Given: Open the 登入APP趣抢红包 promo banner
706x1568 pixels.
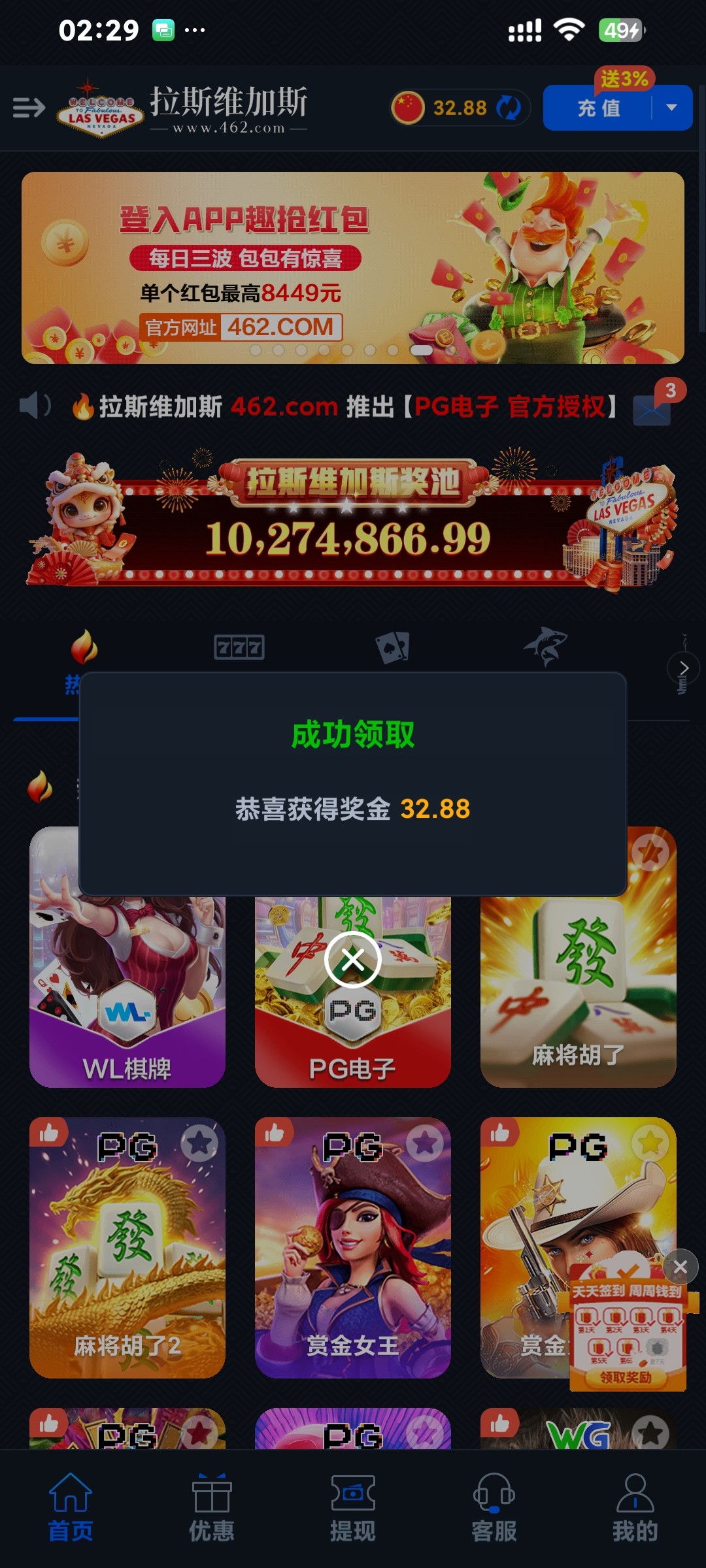Looking at the screenshot, I should tap(353, 267).
